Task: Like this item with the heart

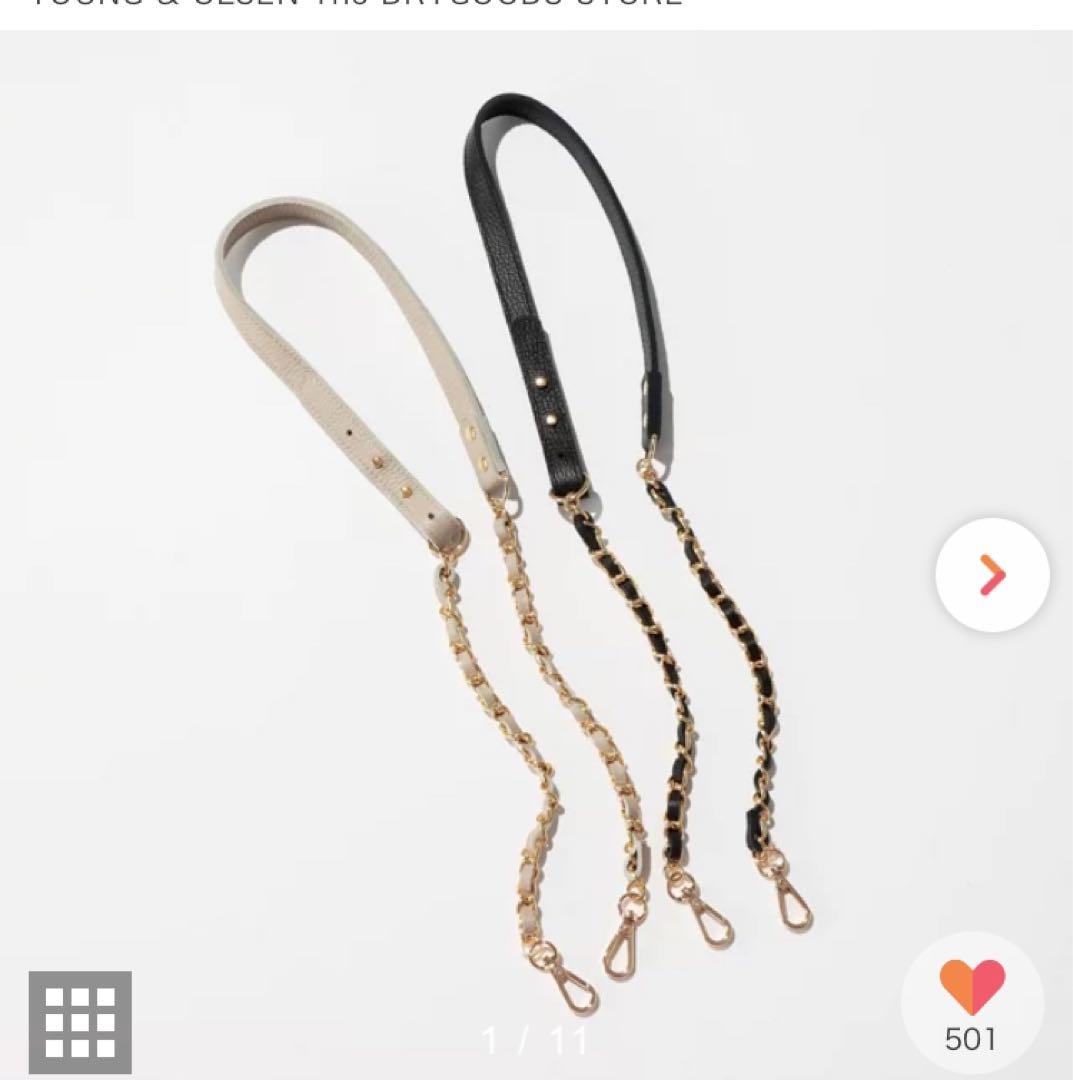Action: pos(972,986)
